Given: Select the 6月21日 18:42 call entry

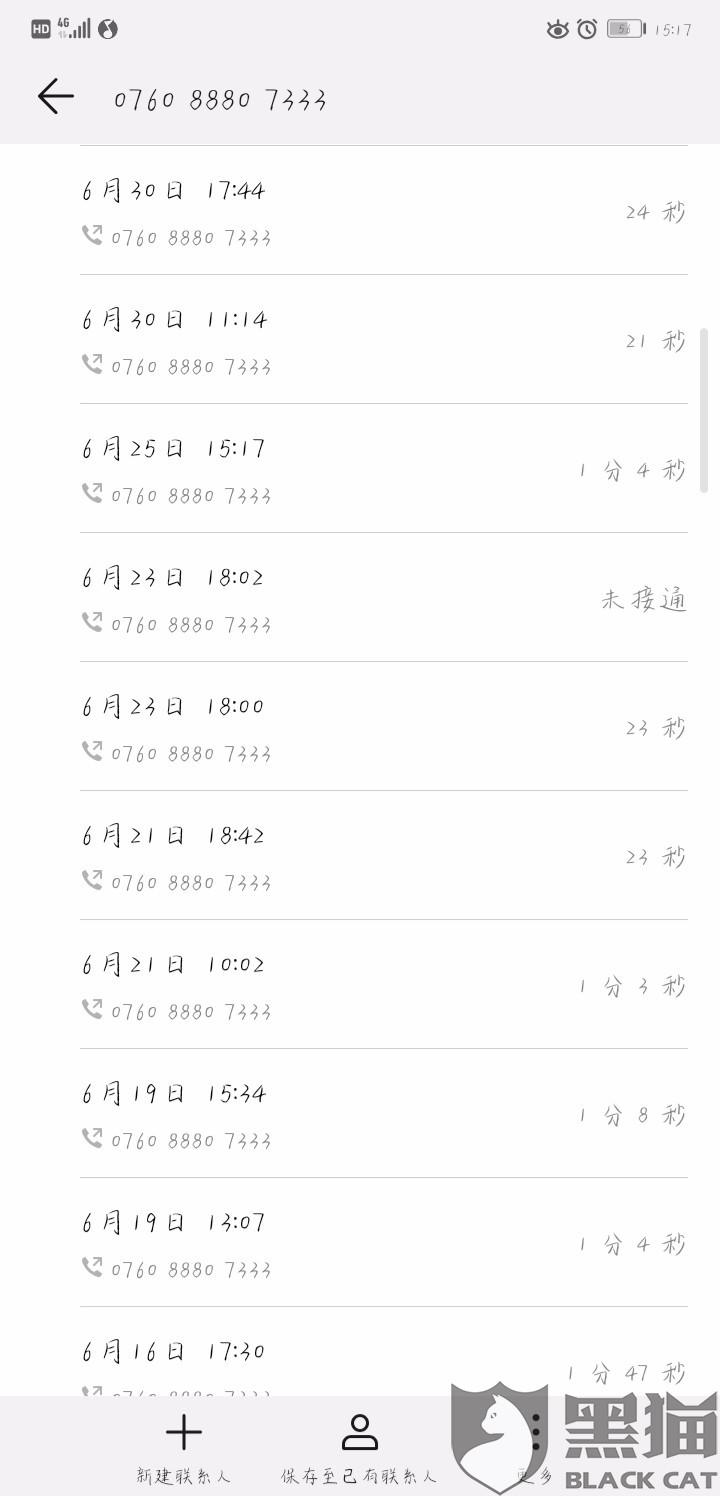Looking at the screenshot, I should (x=384, y=856).
